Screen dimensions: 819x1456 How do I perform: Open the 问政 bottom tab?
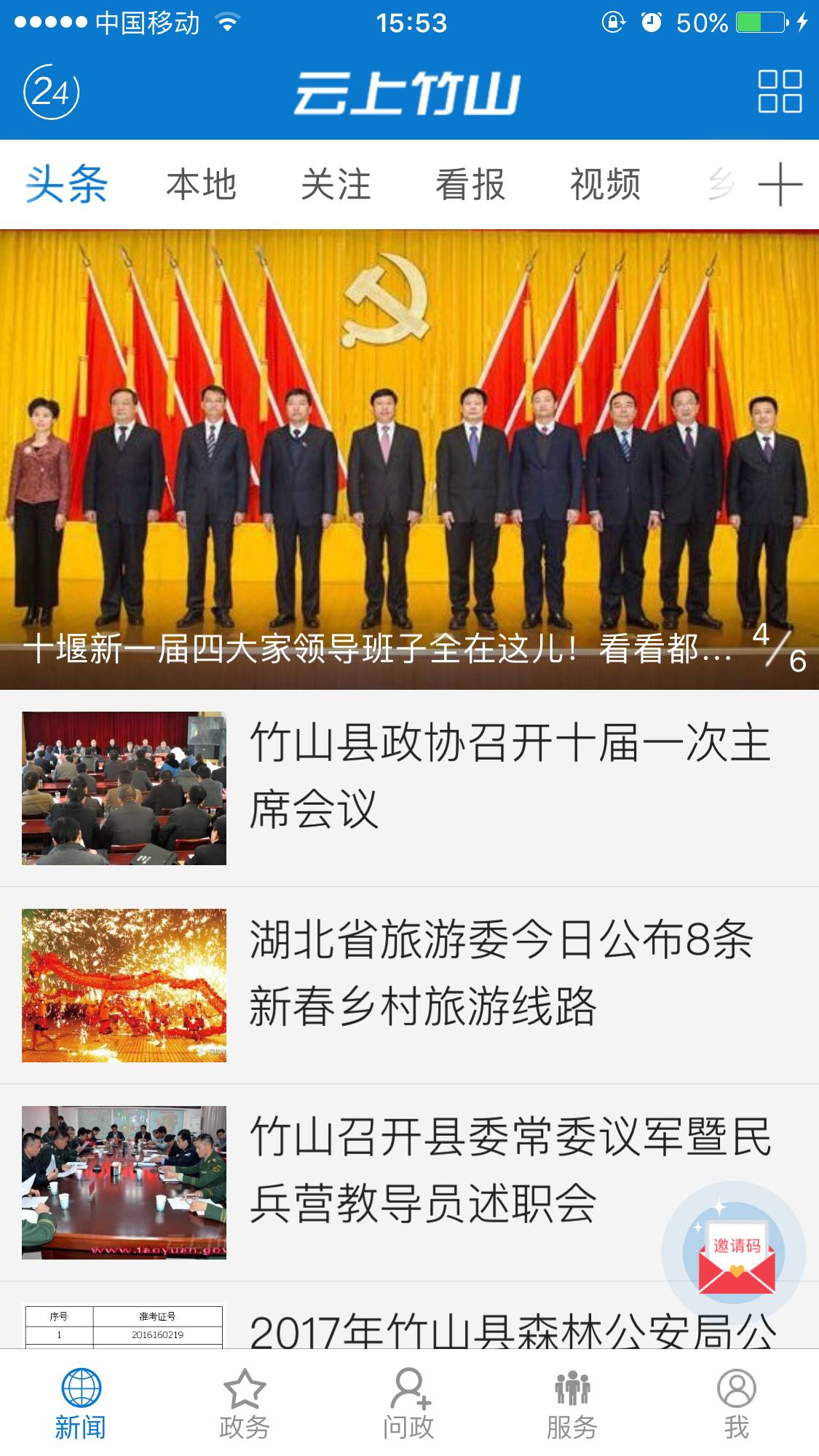tap(408, 1404)
